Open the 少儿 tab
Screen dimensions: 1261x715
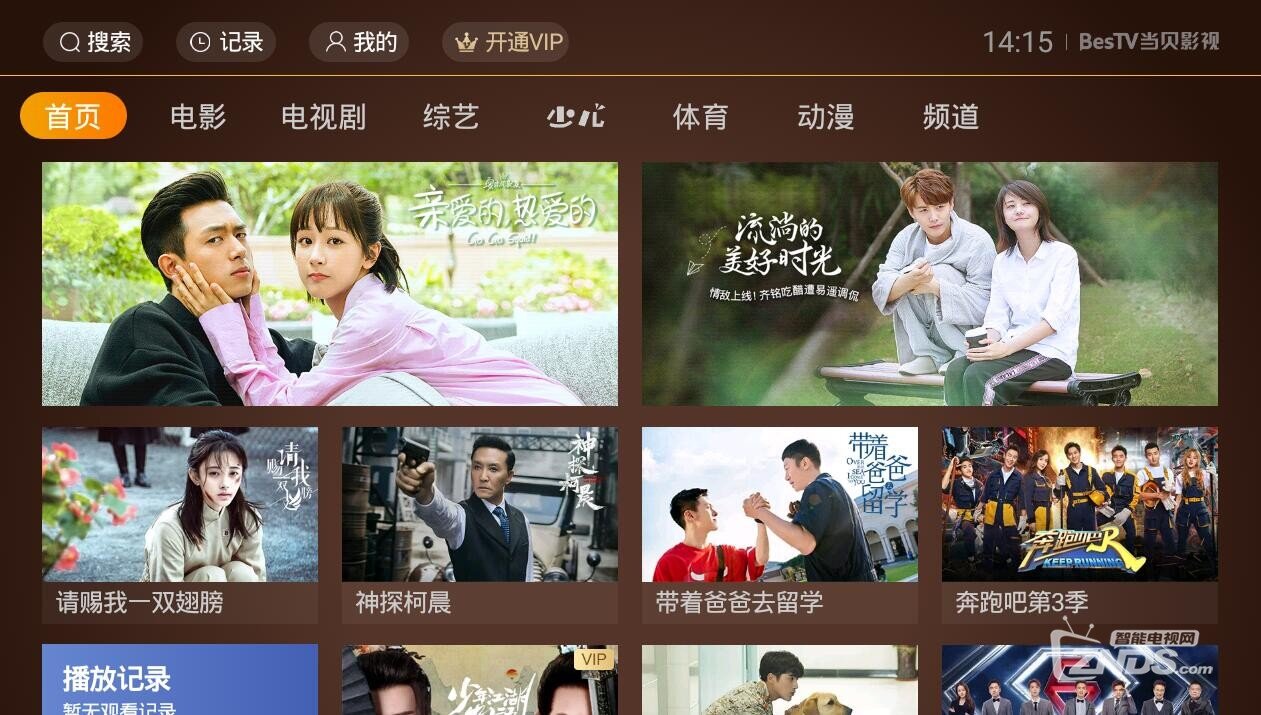pos(576,117)
